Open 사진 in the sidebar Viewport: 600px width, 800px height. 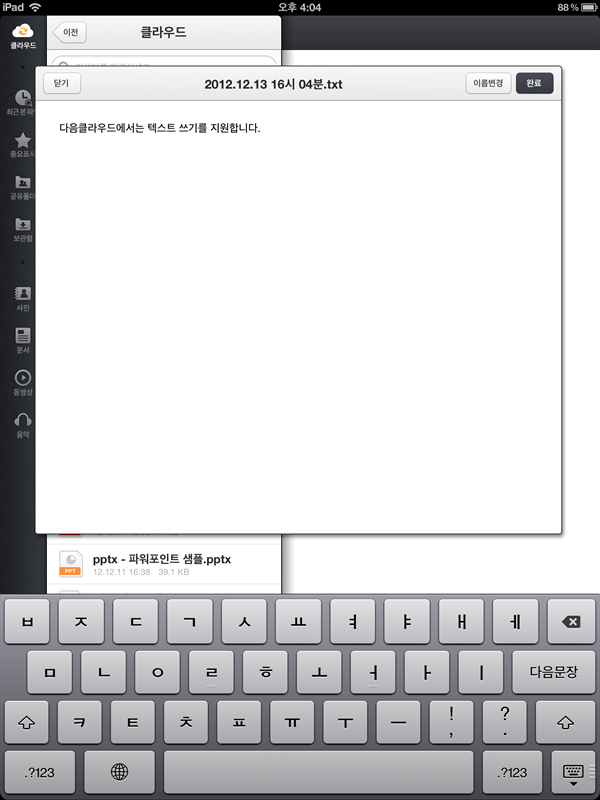coord(22,299)
